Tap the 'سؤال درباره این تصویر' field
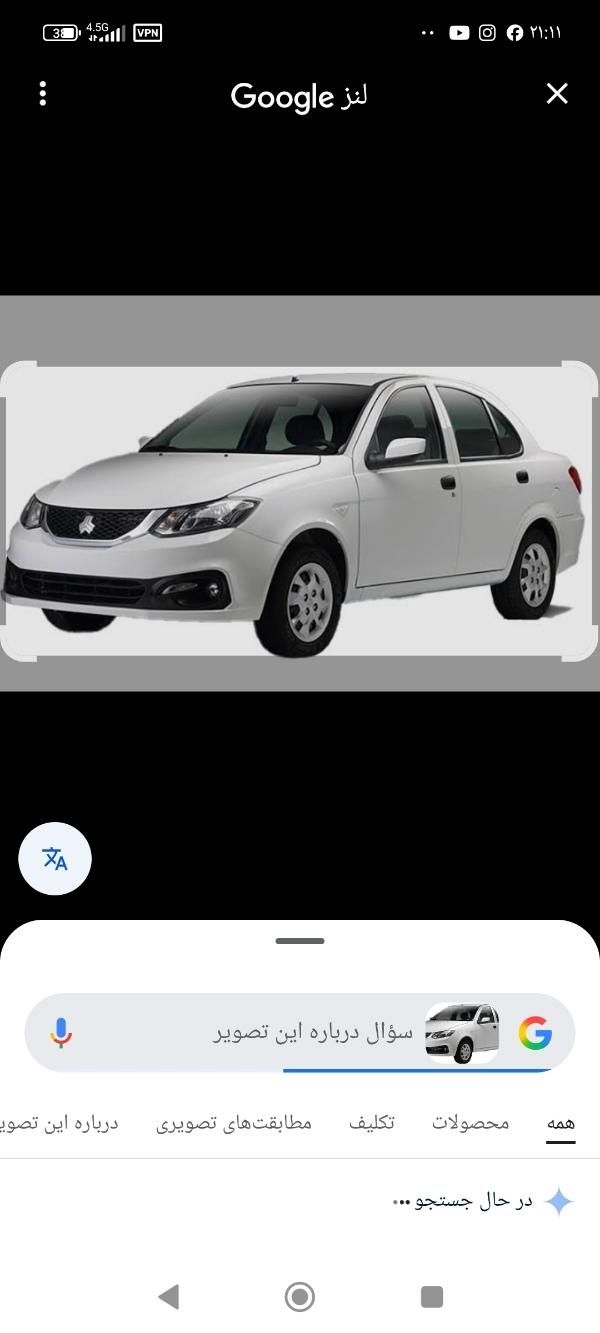Image resolution: width=600 pixels, height=1333 pixels. (x=312, y=1032)
